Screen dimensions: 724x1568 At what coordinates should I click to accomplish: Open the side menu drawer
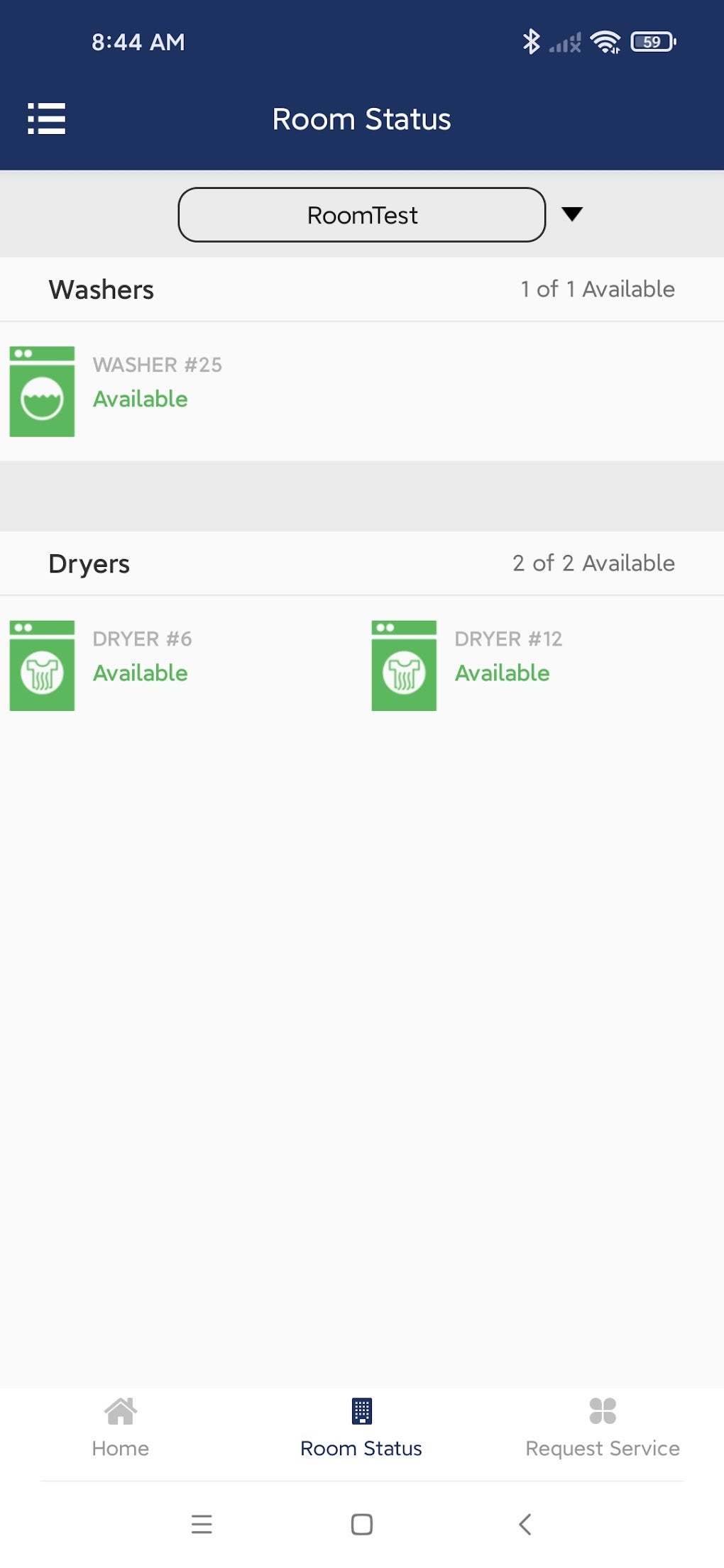pyautogui.click(x=46, y=118)
